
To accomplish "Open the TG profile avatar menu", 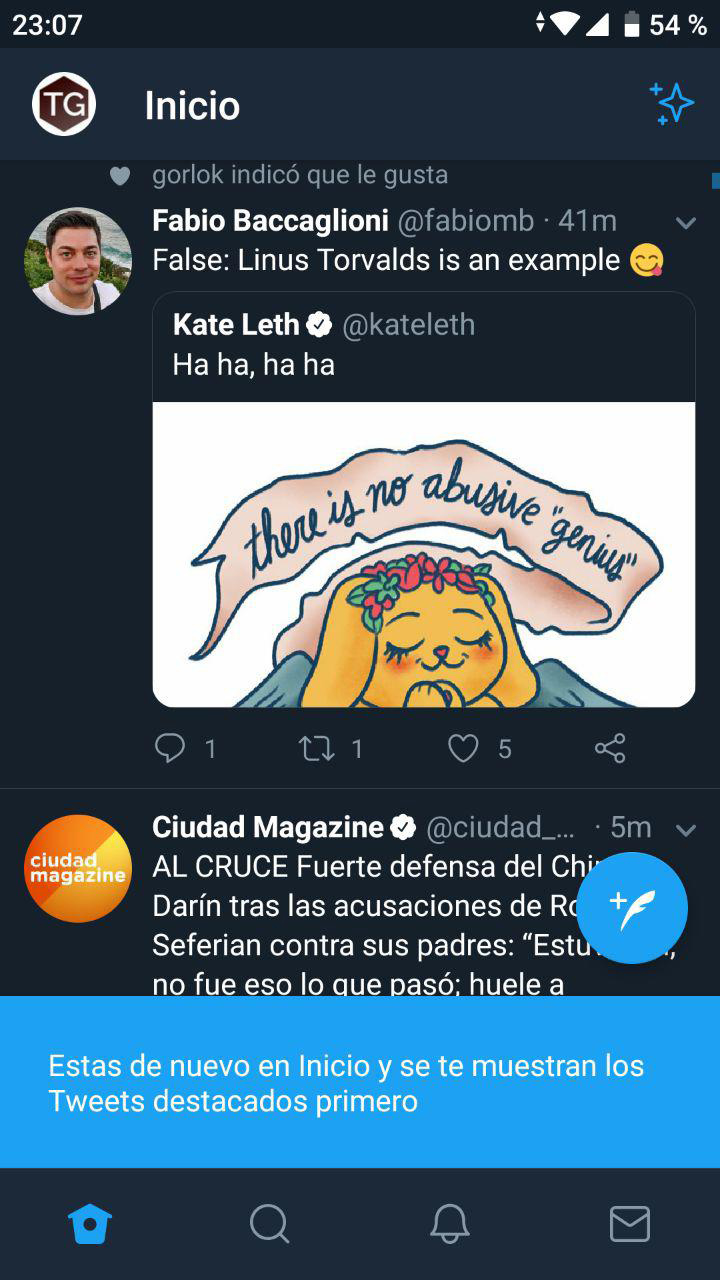I will point(64,104).
